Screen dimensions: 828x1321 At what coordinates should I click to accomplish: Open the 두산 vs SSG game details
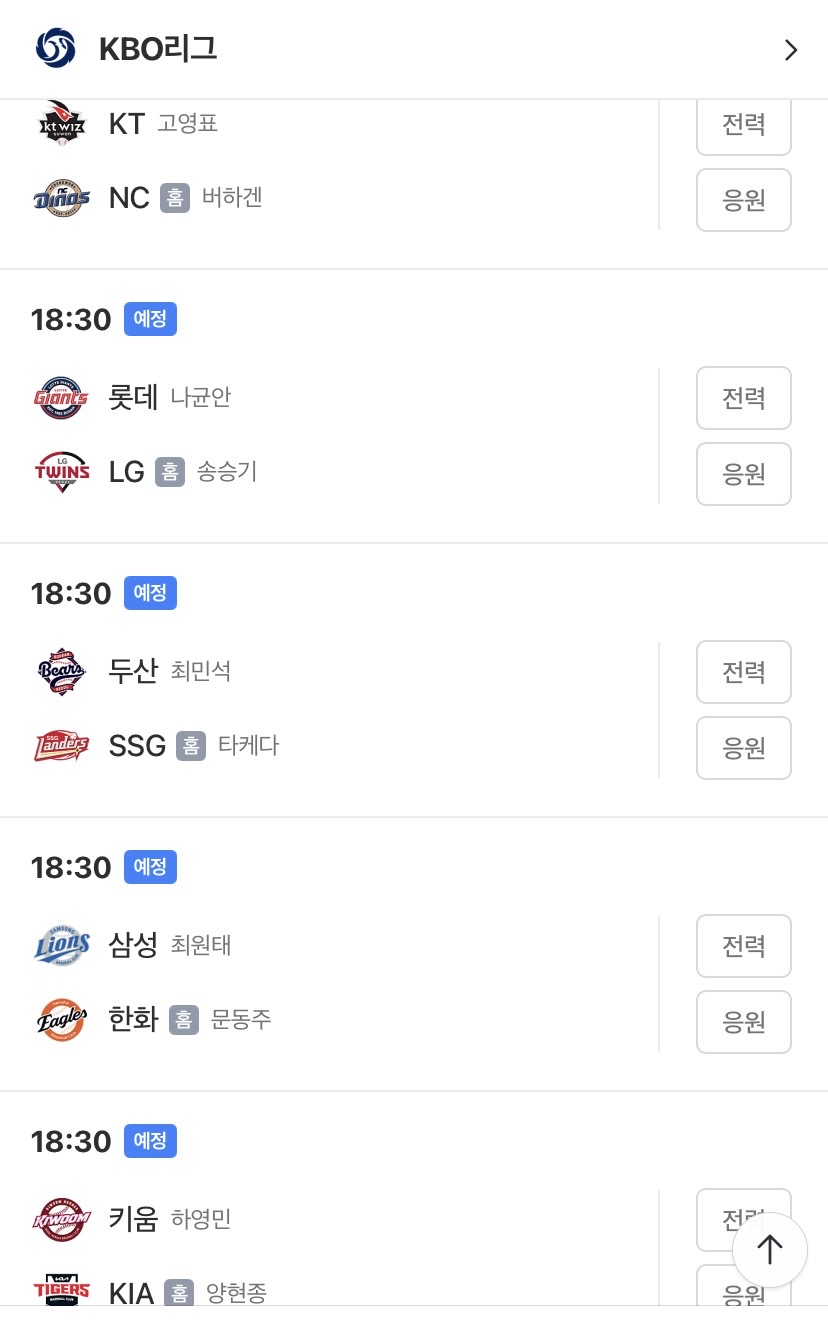(340, 709)
